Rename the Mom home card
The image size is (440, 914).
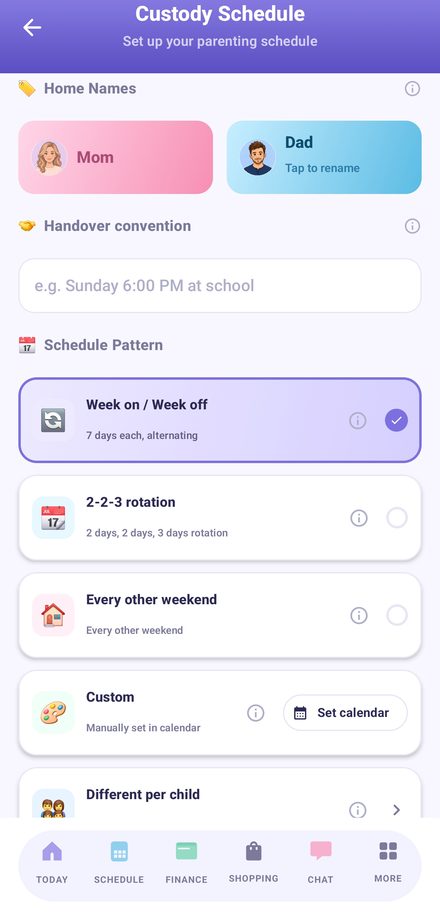tap(115, 157)
